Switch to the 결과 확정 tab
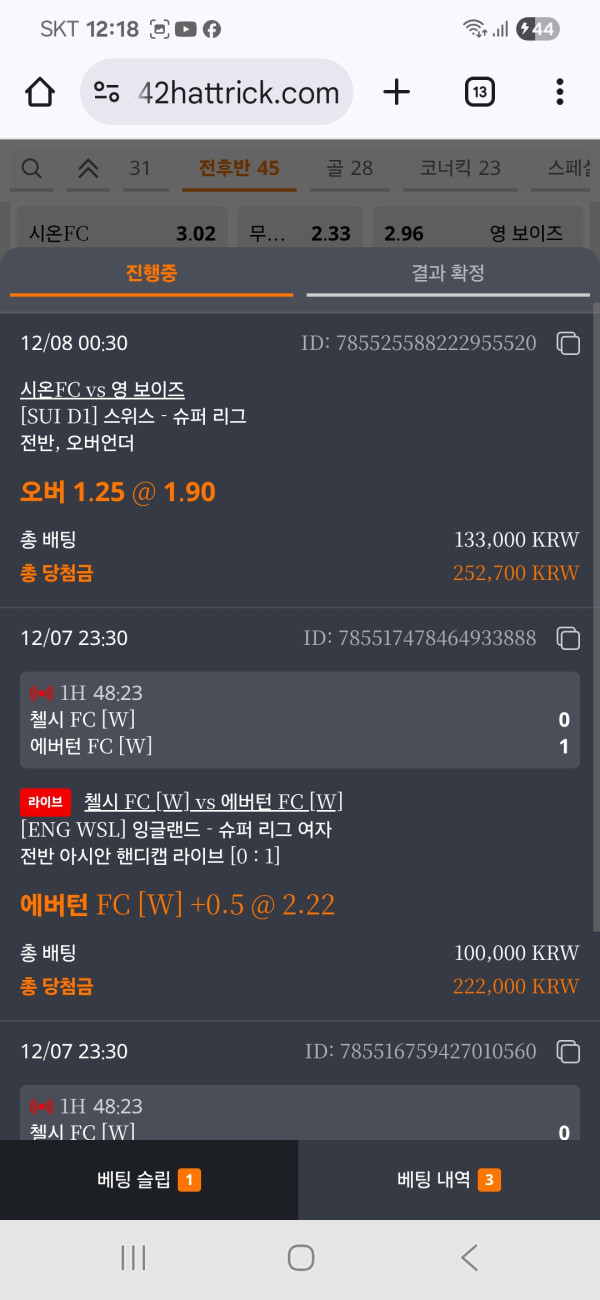The image size is (600, 1300). (x=448, y=273)
